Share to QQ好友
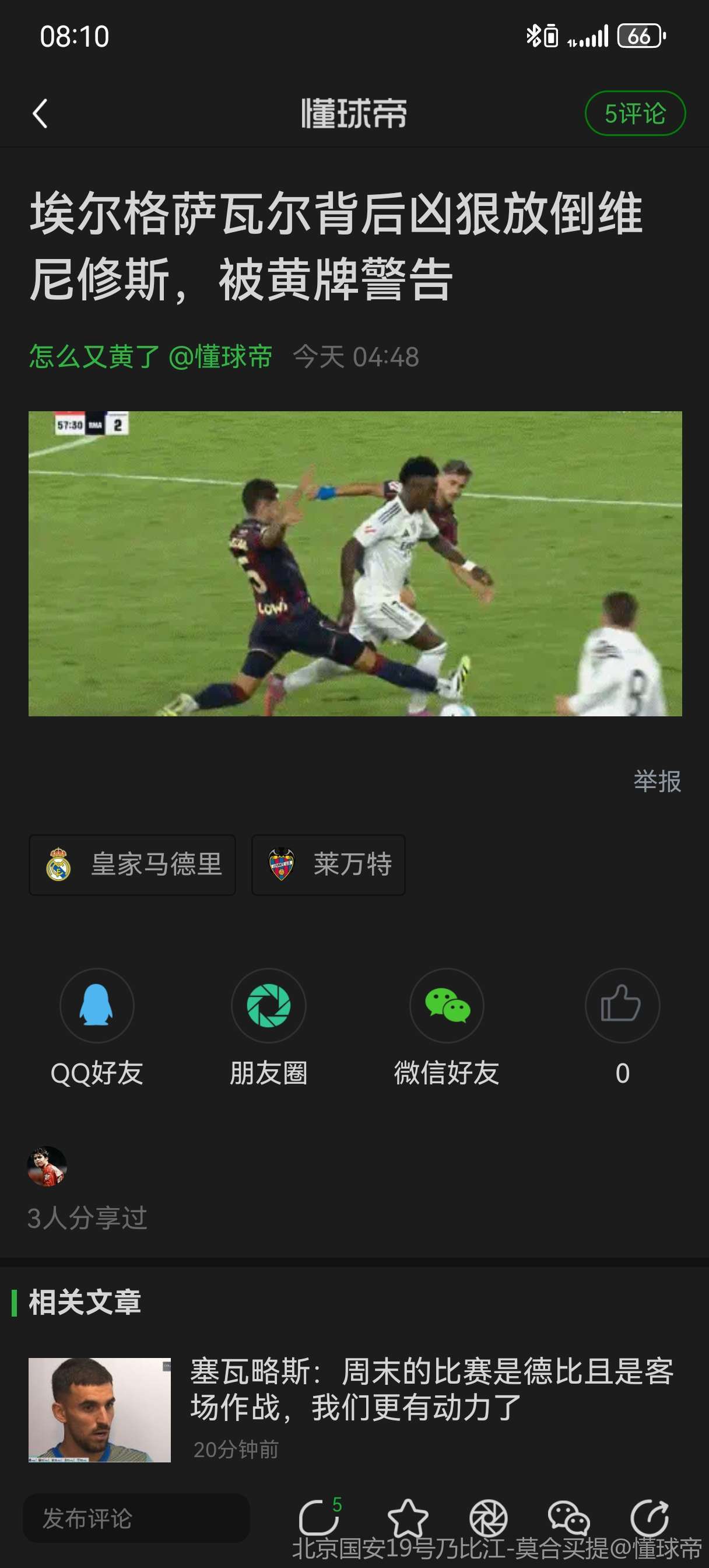This screenshot has width=709, height=1568. (x=97, y=1006)
